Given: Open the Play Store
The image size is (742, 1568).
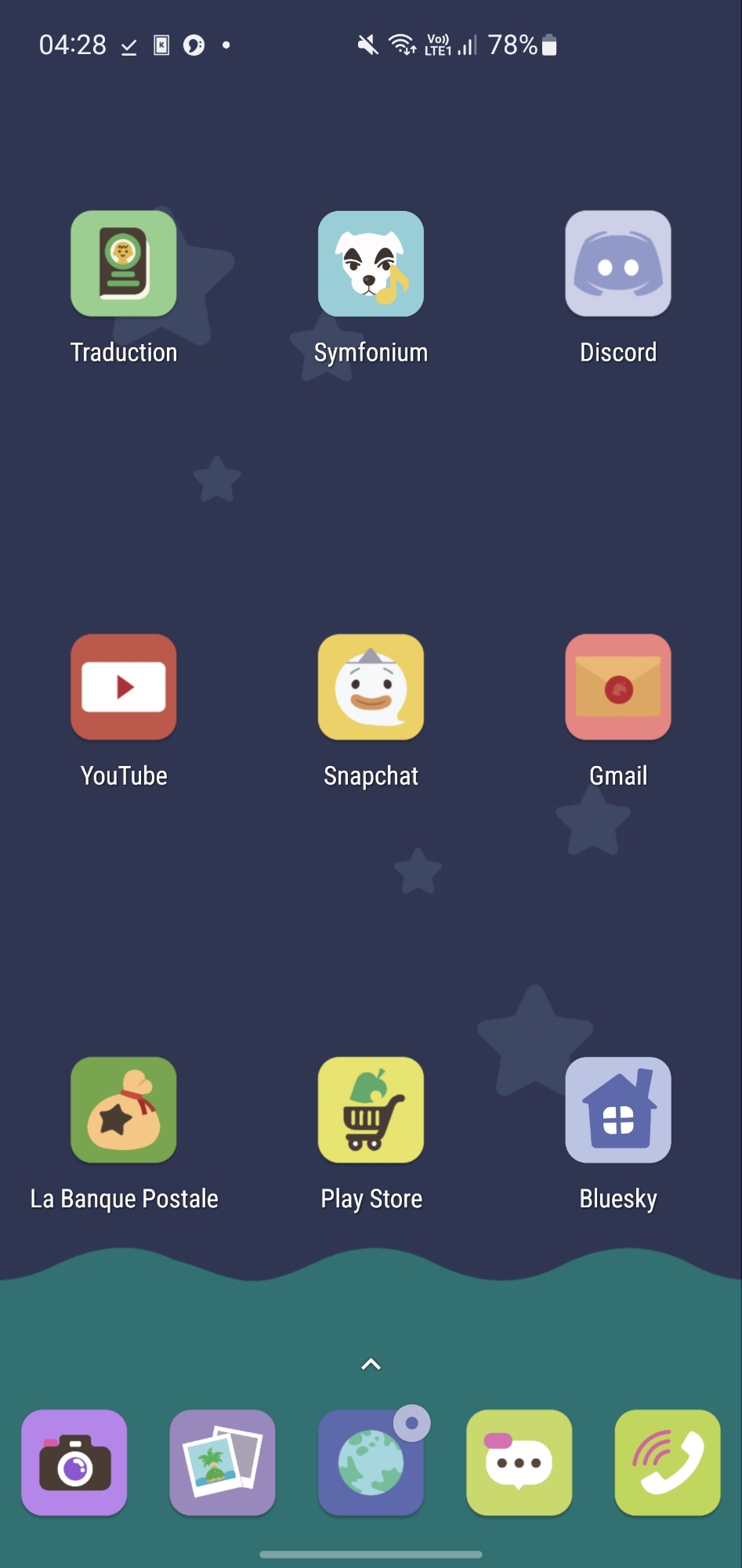Looking at the screenshot, I should (x=371, y=1110).
